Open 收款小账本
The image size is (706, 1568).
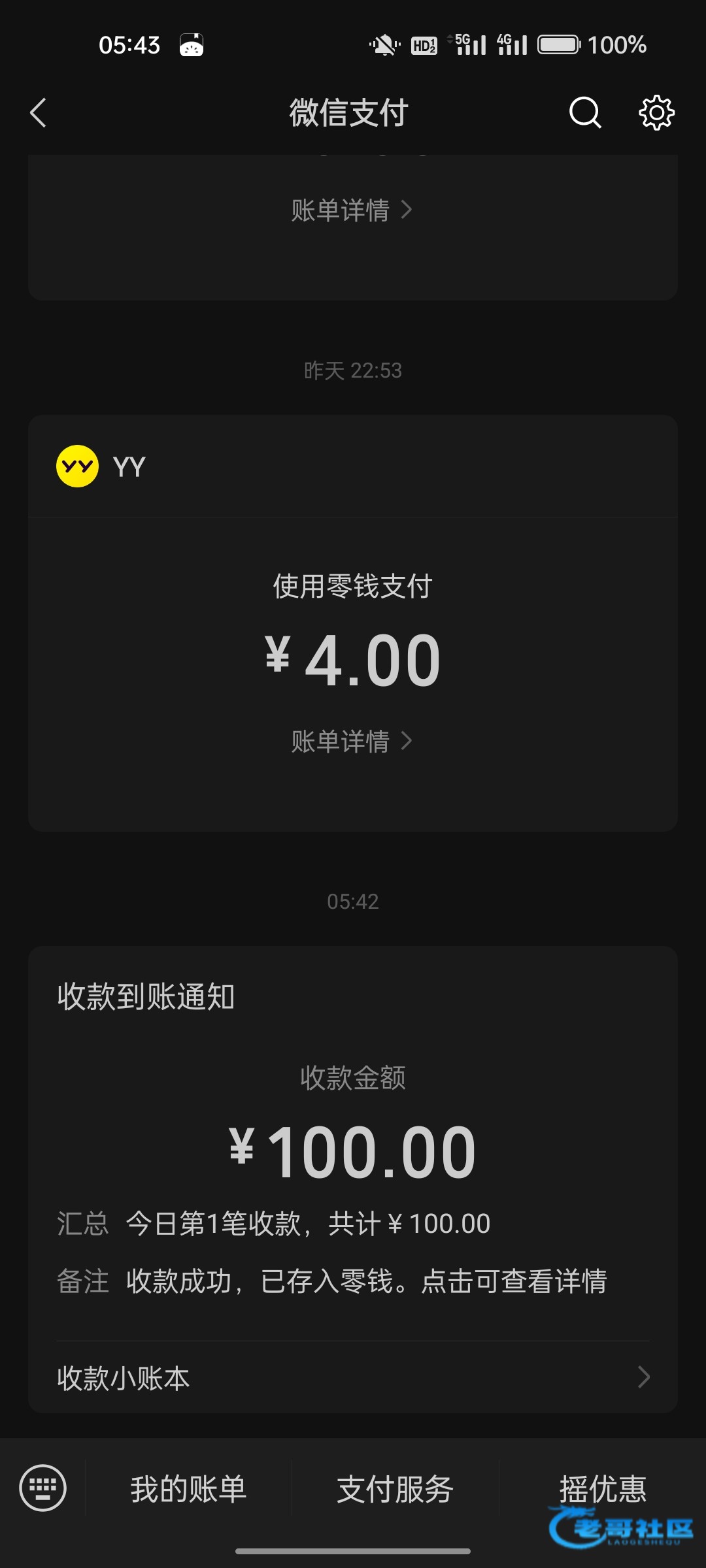(x=353, y=1377)
